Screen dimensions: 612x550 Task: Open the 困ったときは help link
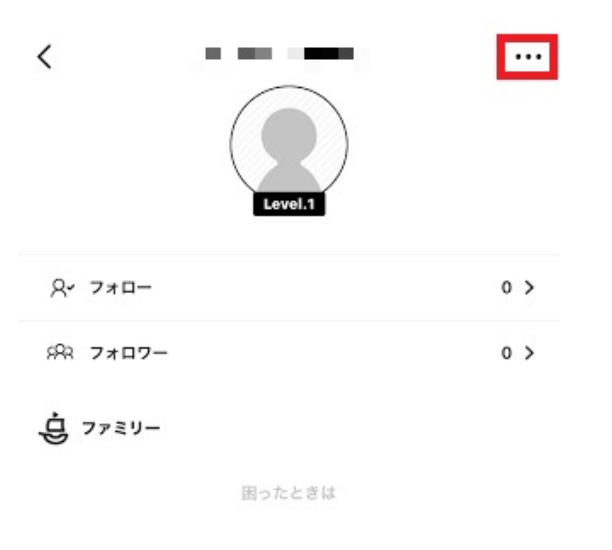pyautogui.click(x=288, y=494)
